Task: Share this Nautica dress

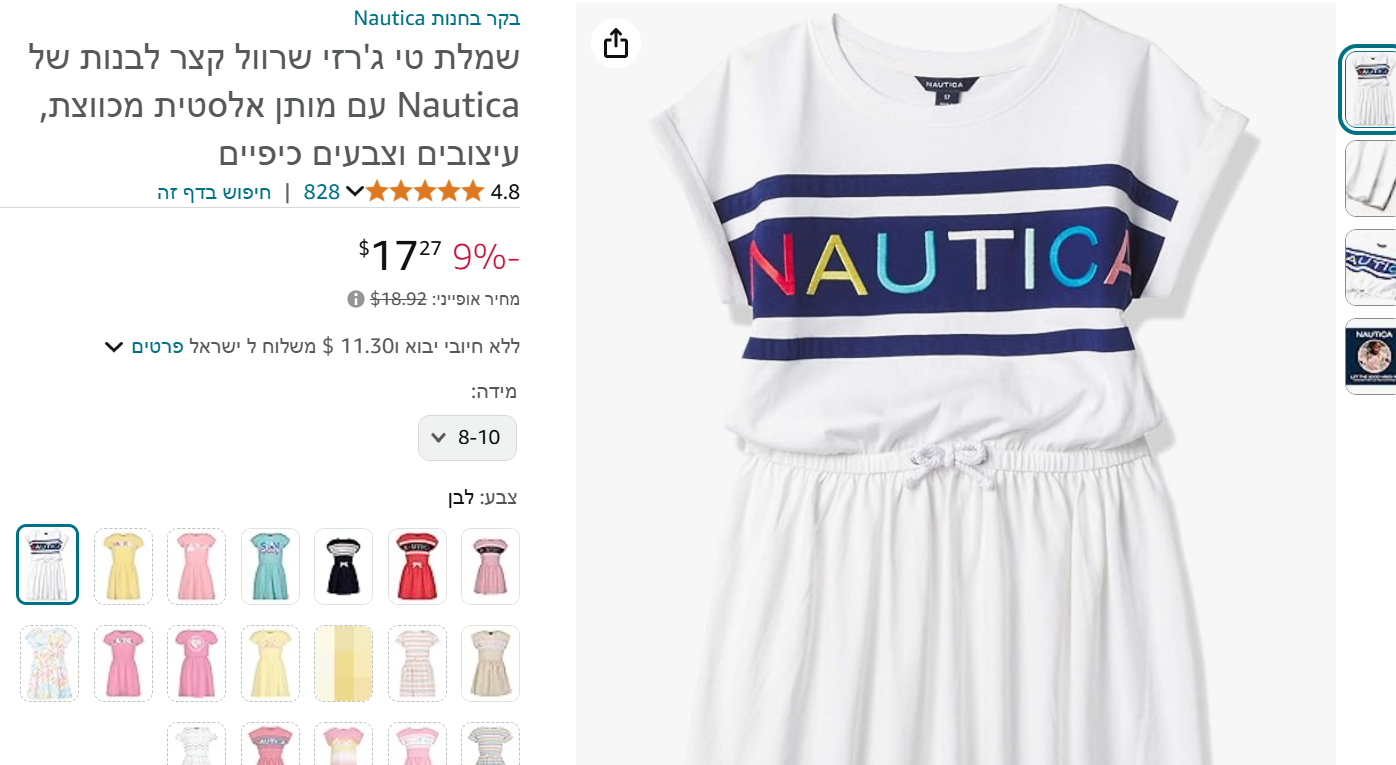Action: pos(616,43)
